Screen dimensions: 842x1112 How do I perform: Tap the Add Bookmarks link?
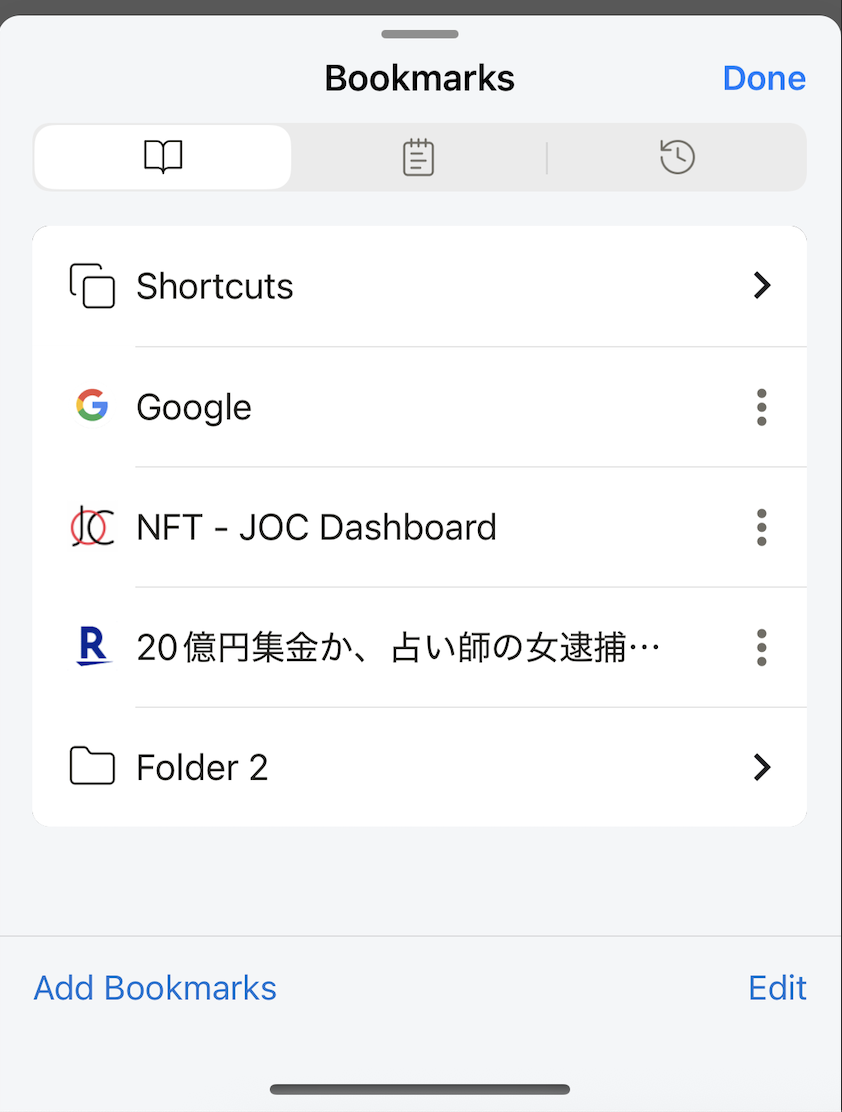(155, 988)
